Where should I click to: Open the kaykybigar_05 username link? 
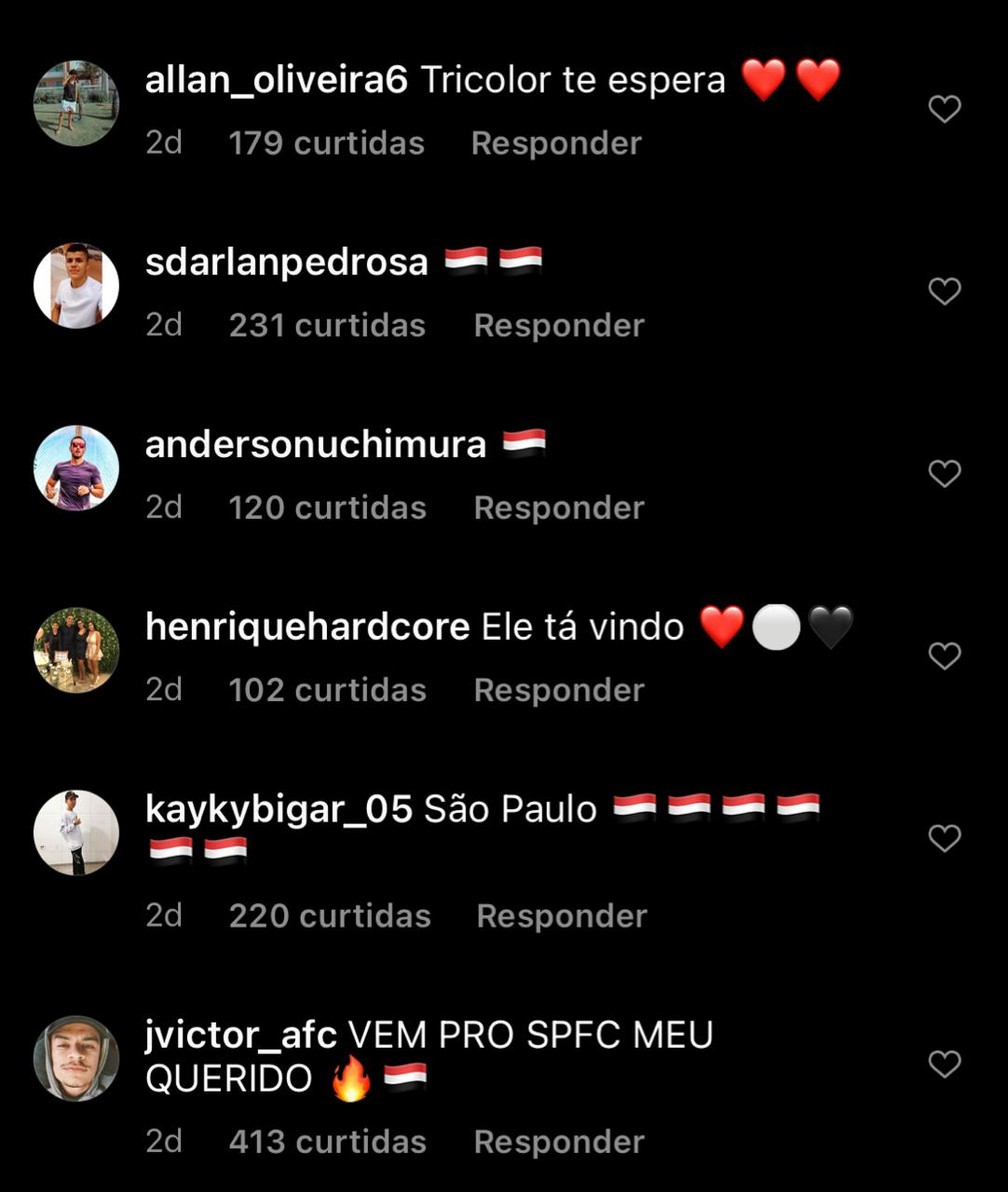[x=278, y=808]
